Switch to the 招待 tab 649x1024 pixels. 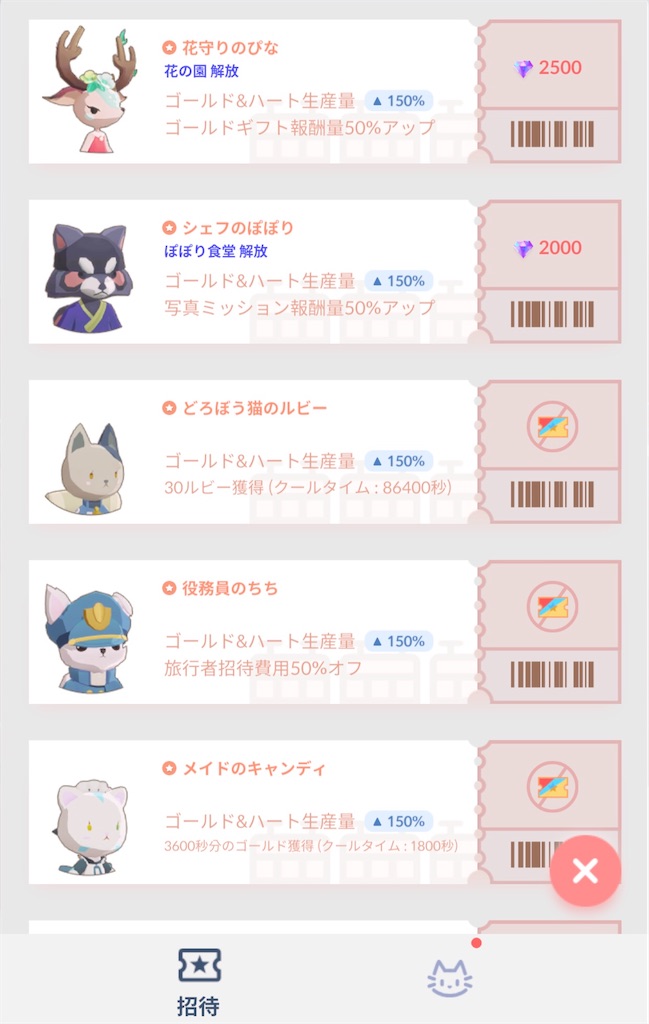[199, 979]
